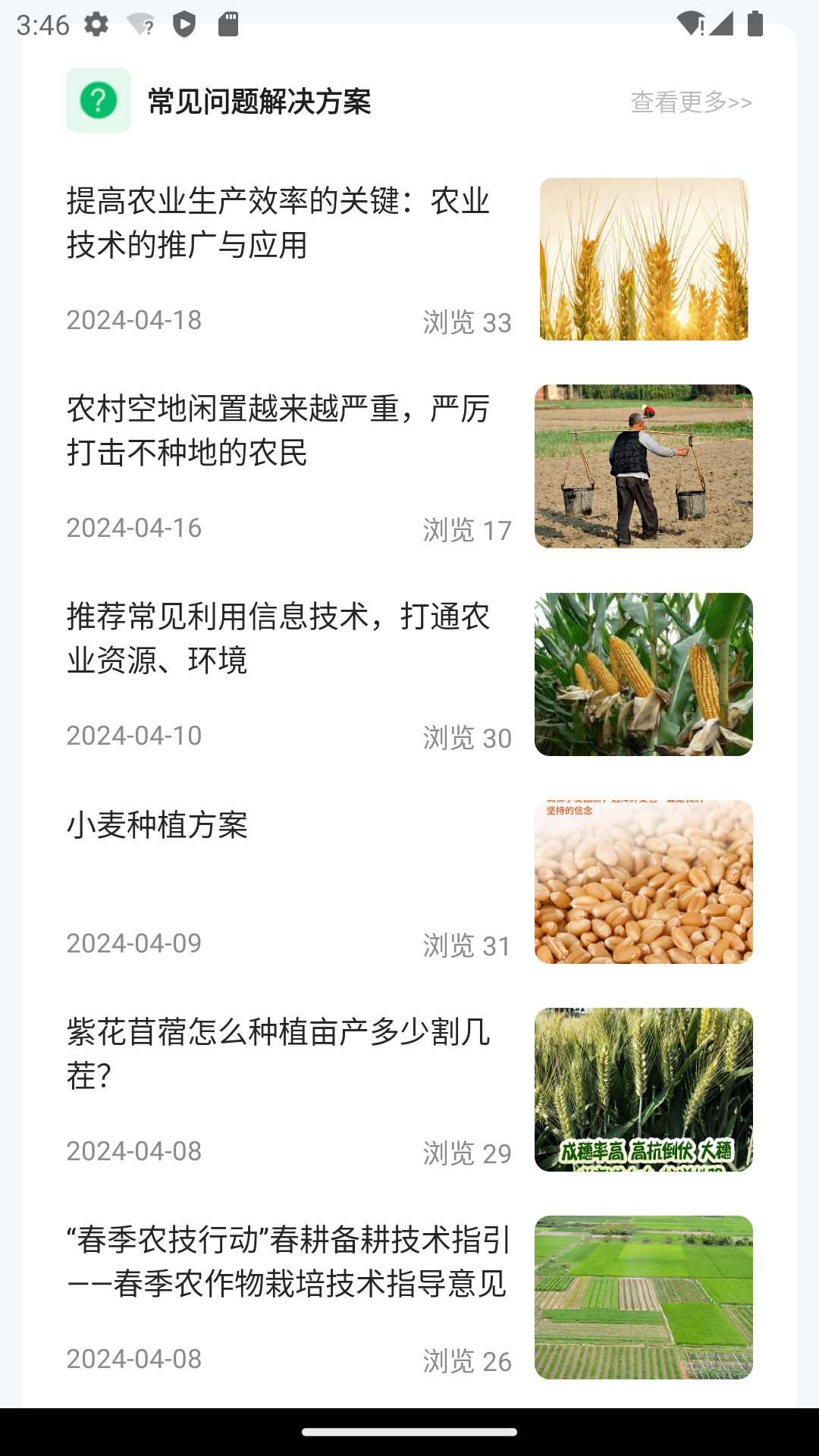The height and width of the screenshot is (1456, 819).
Task: Open 查看更多 to see more solutions
Action: coord(691,100)
